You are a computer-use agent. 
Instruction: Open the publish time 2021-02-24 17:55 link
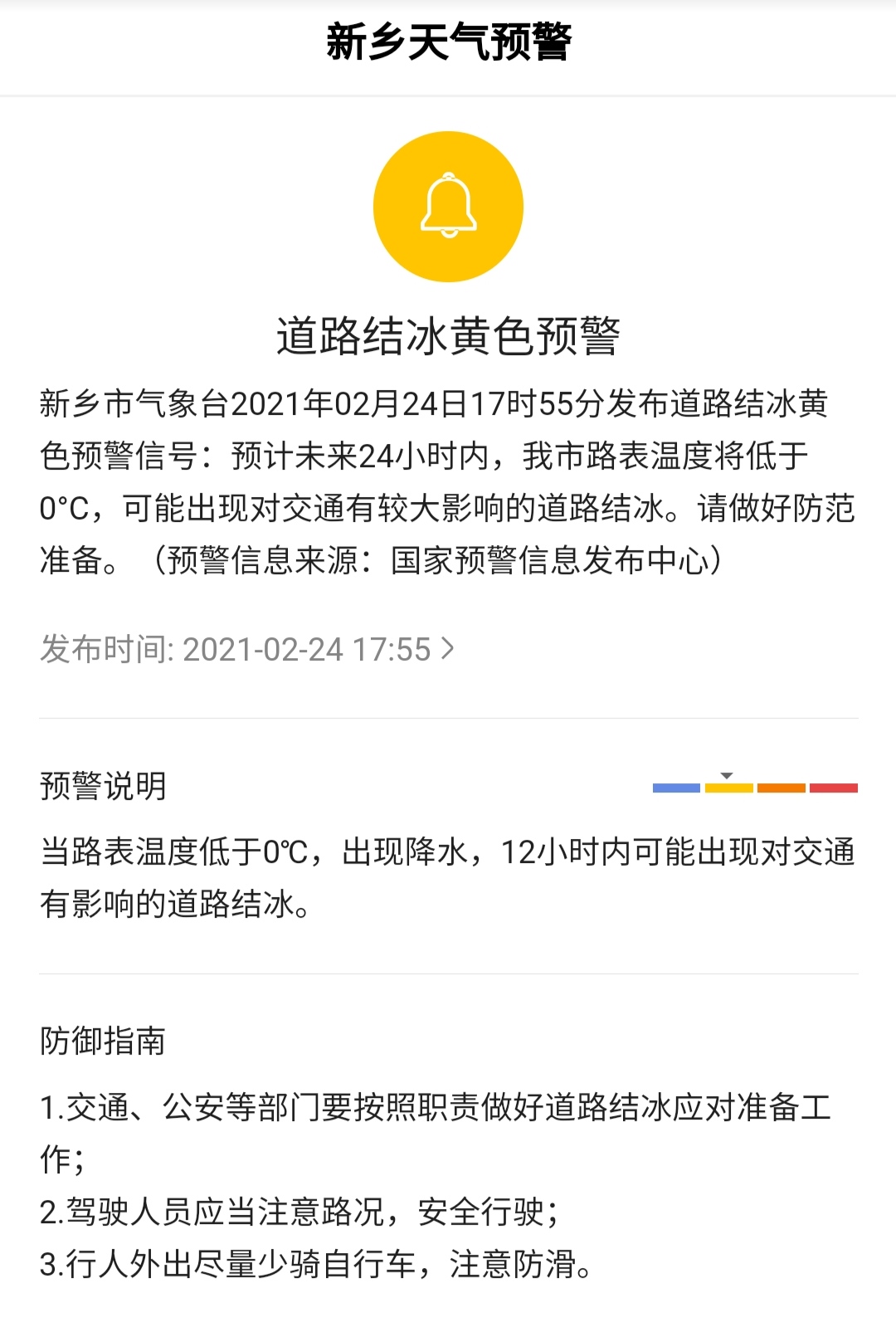pos(247,649)
